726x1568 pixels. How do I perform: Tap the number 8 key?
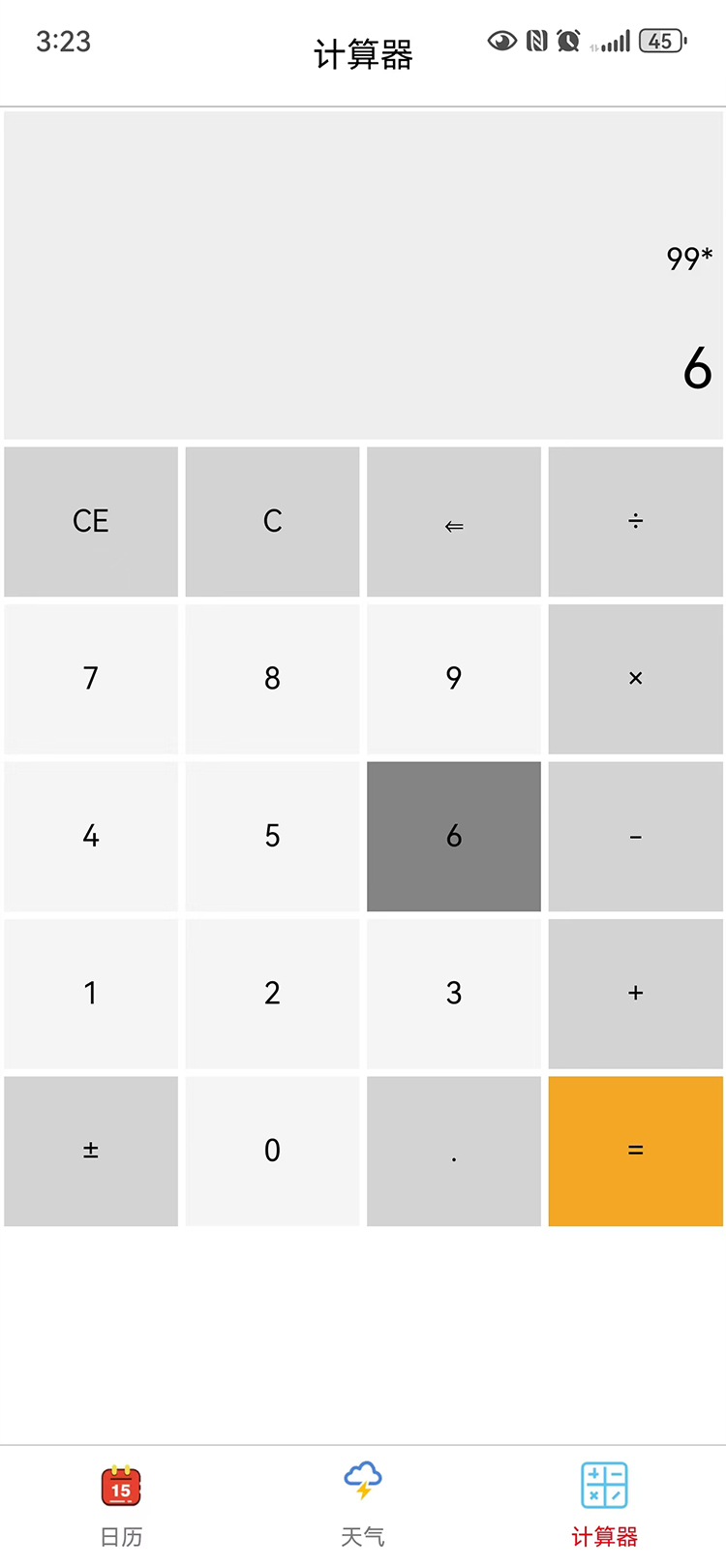coord(272,678)
